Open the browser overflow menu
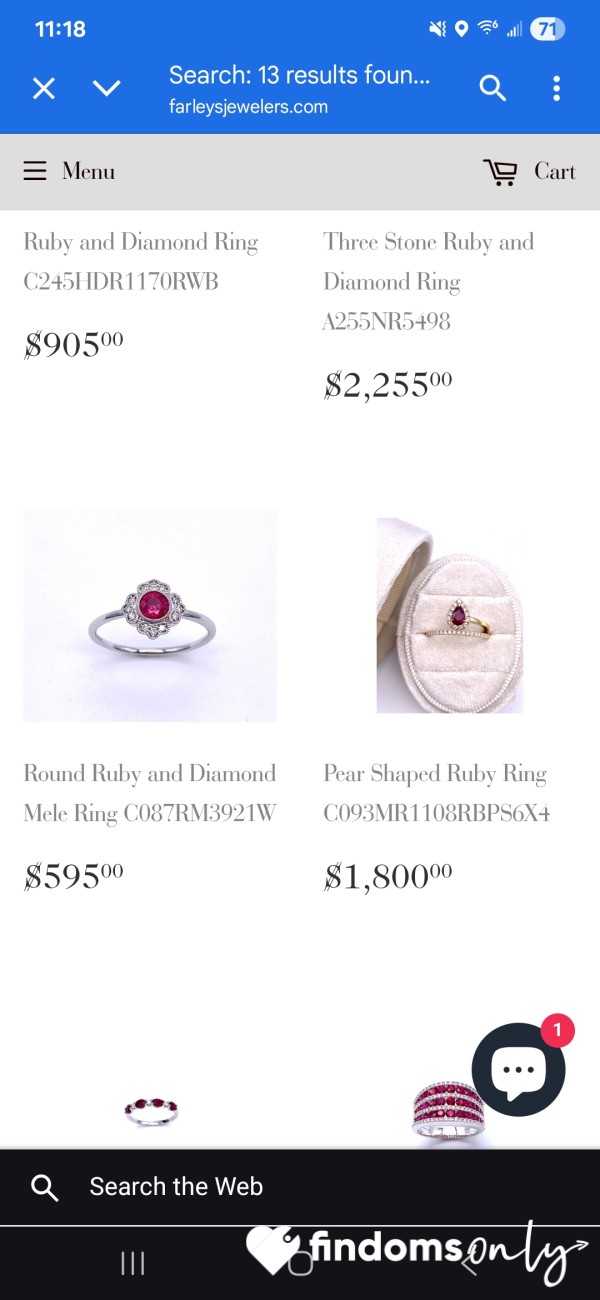The width and height of the screenshot is (600, 1300). pyautogui.click(x=557, y=88)
